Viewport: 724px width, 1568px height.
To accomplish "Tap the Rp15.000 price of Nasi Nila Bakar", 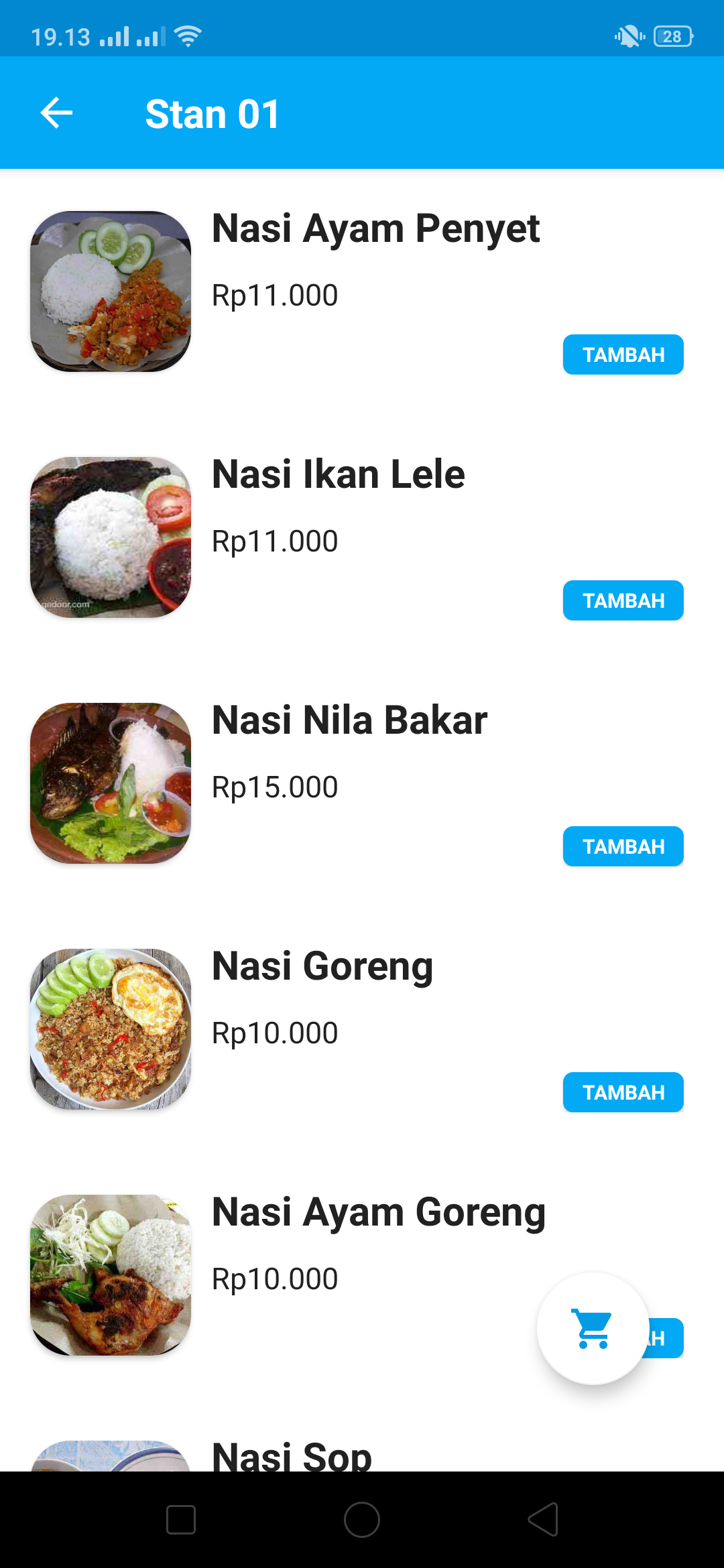I will [274, 786].
